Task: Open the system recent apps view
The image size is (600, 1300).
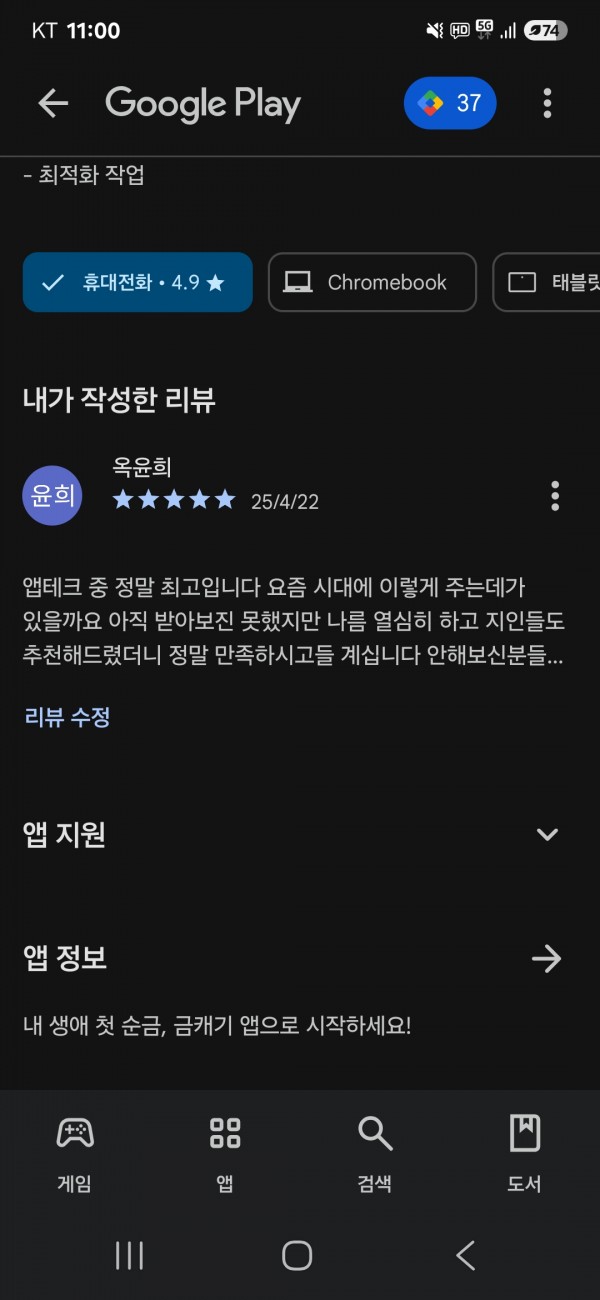Action: (130, 1255)
